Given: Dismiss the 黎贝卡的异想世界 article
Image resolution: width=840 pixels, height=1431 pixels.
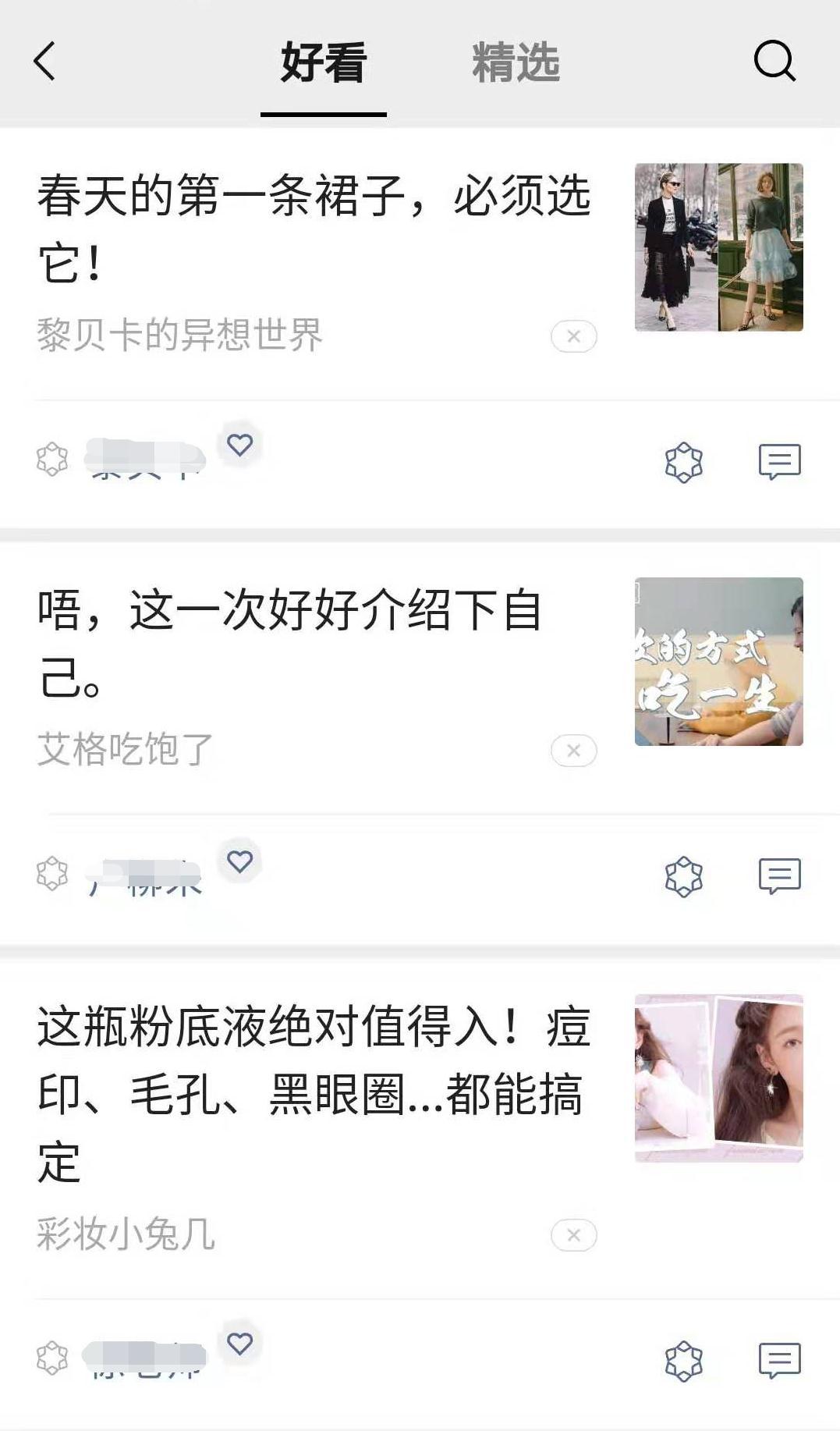Looking at the screenshot, I should pos(573,336).
